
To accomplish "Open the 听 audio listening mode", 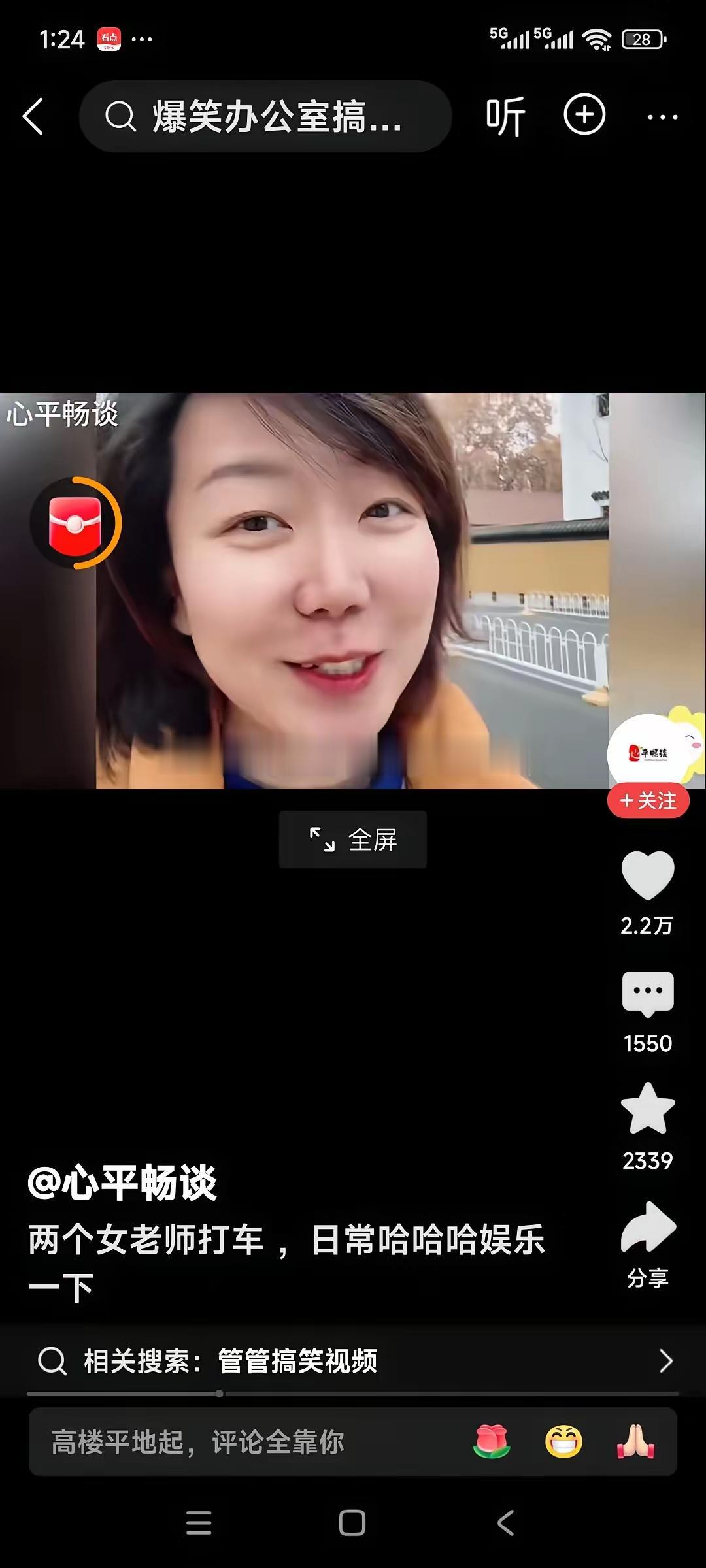I will click(503, 115).
